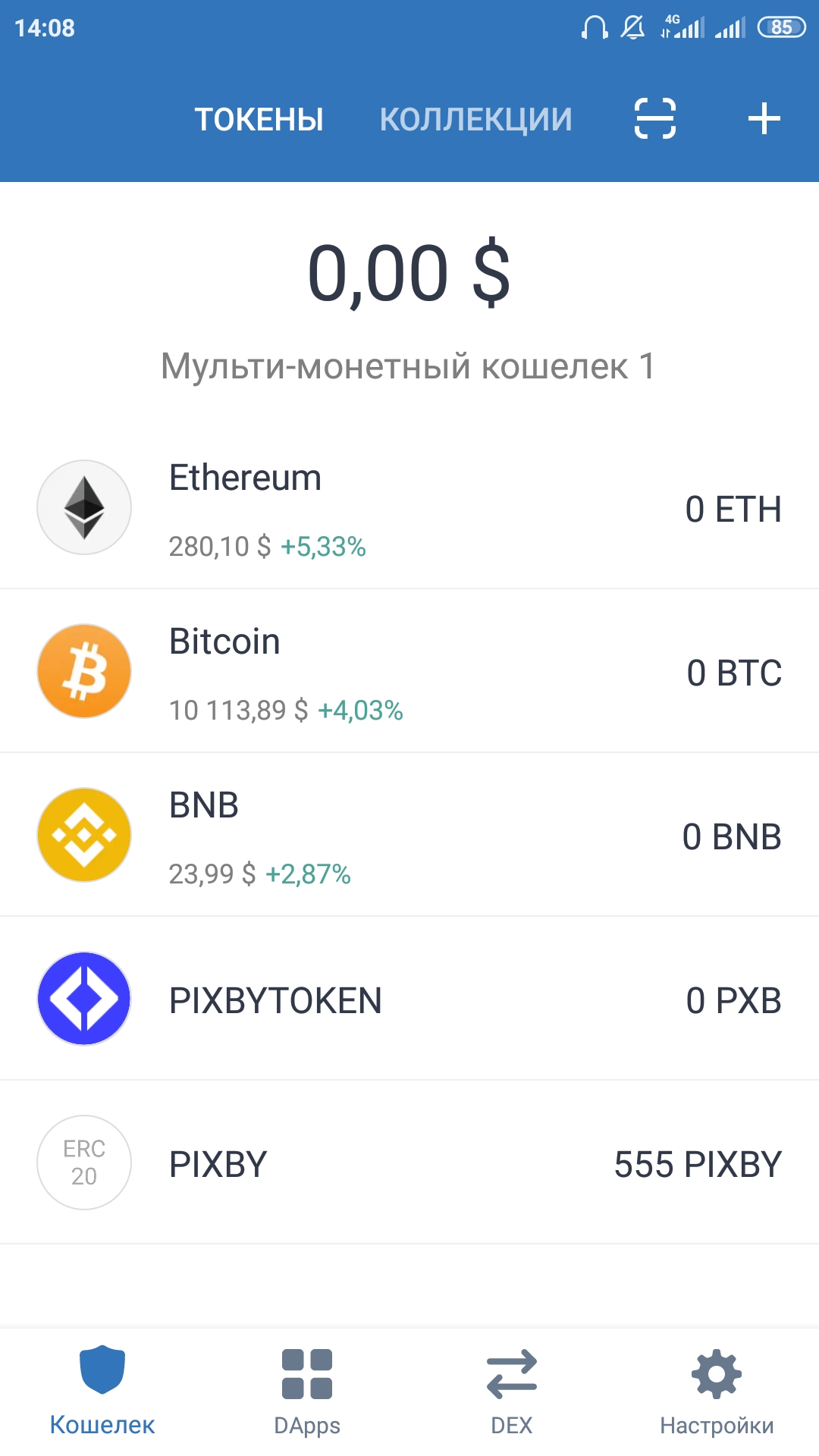Tap the plus icon to add tokens
The height and width of the screenshot is (1456, 819).
[x=764, y=118]
